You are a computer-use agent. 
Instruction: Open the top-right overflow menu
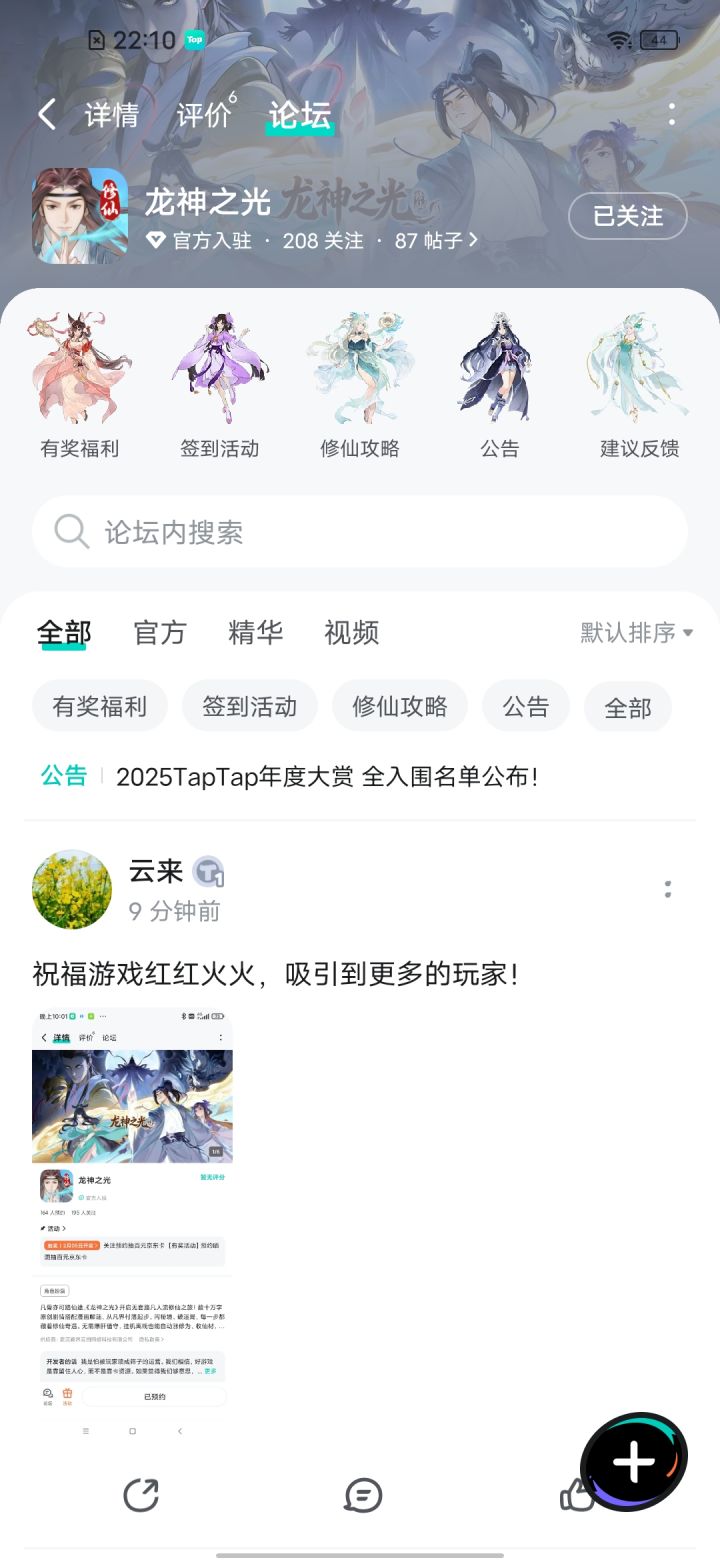point(672,115)
